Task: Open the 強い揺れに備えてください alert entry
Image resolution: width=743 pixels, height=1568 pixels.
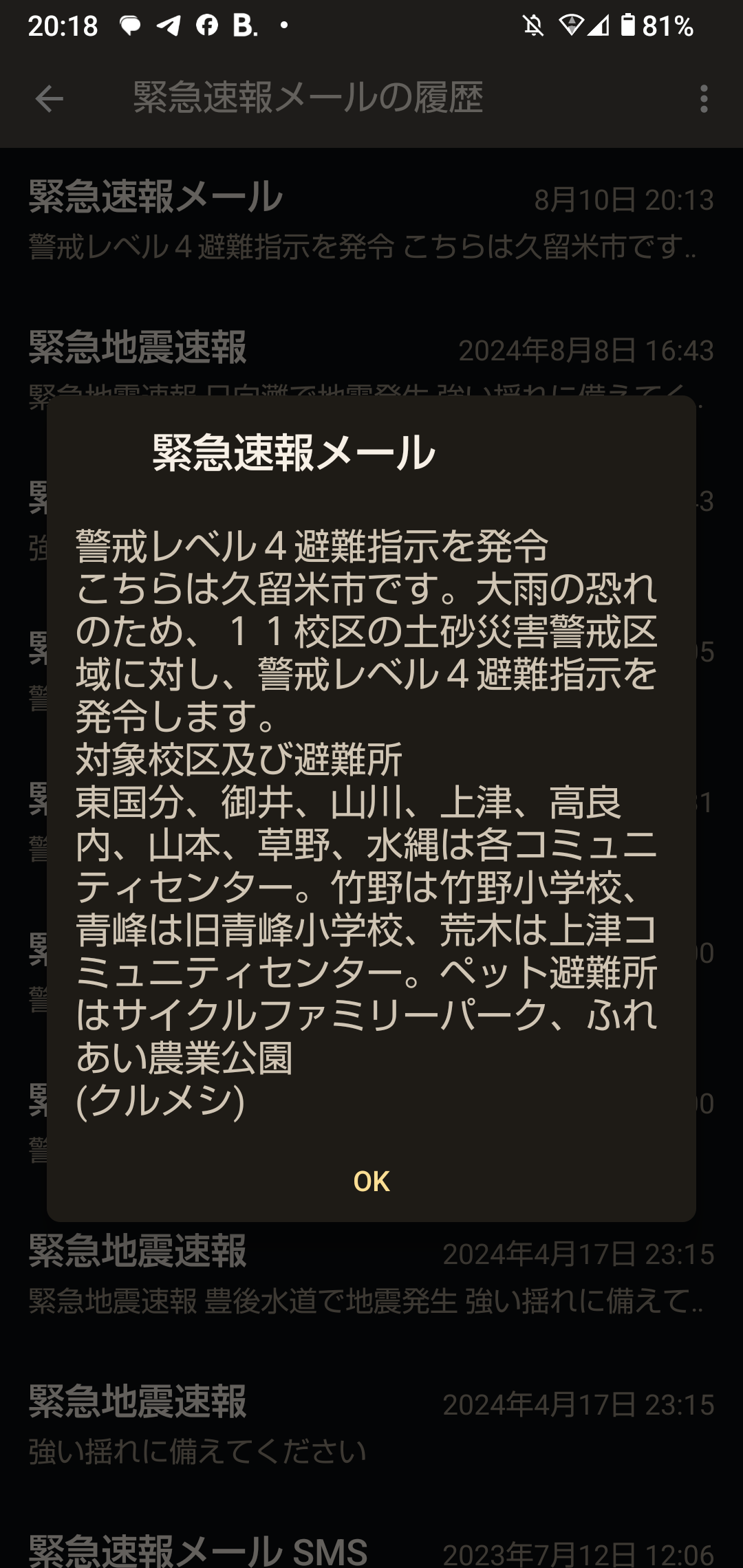Action: point(371,1426)
